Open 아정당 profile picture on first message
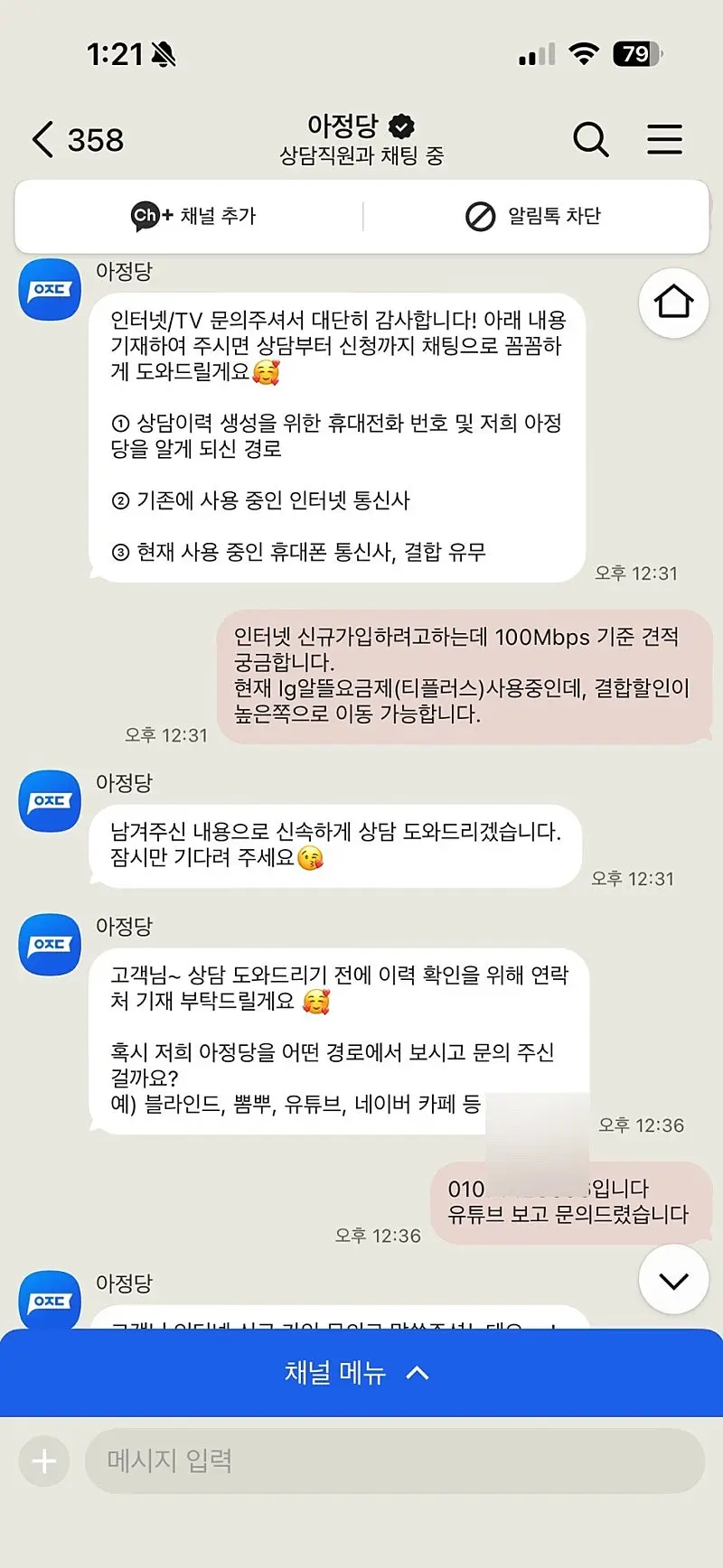Screen dimensions: 723x1568 coord(51,289)
